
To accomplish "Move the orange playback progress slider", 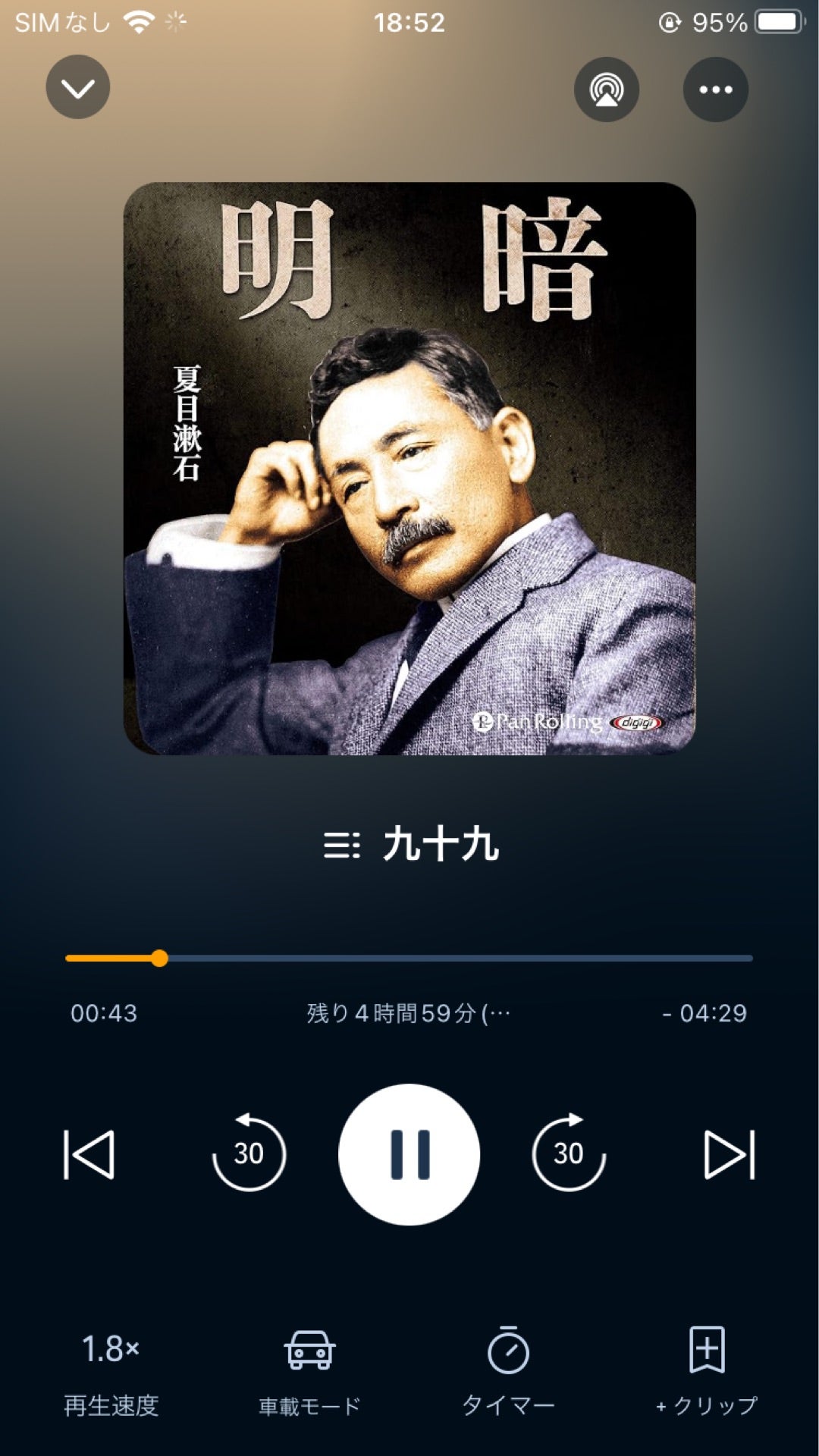I will click(160, 959).
